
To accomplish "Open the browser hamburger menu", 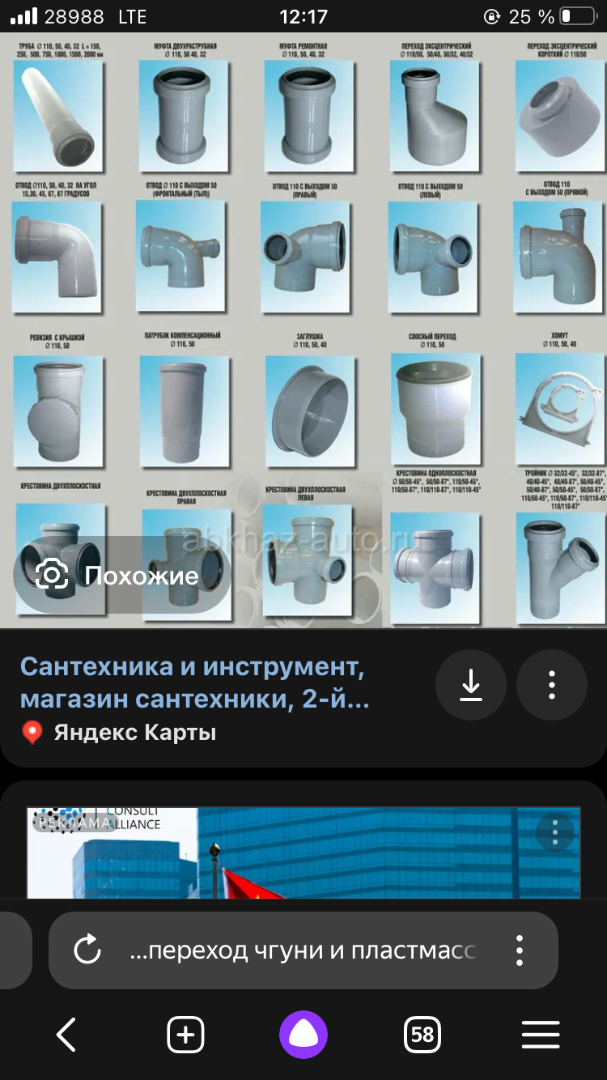I will (540, 1035).
